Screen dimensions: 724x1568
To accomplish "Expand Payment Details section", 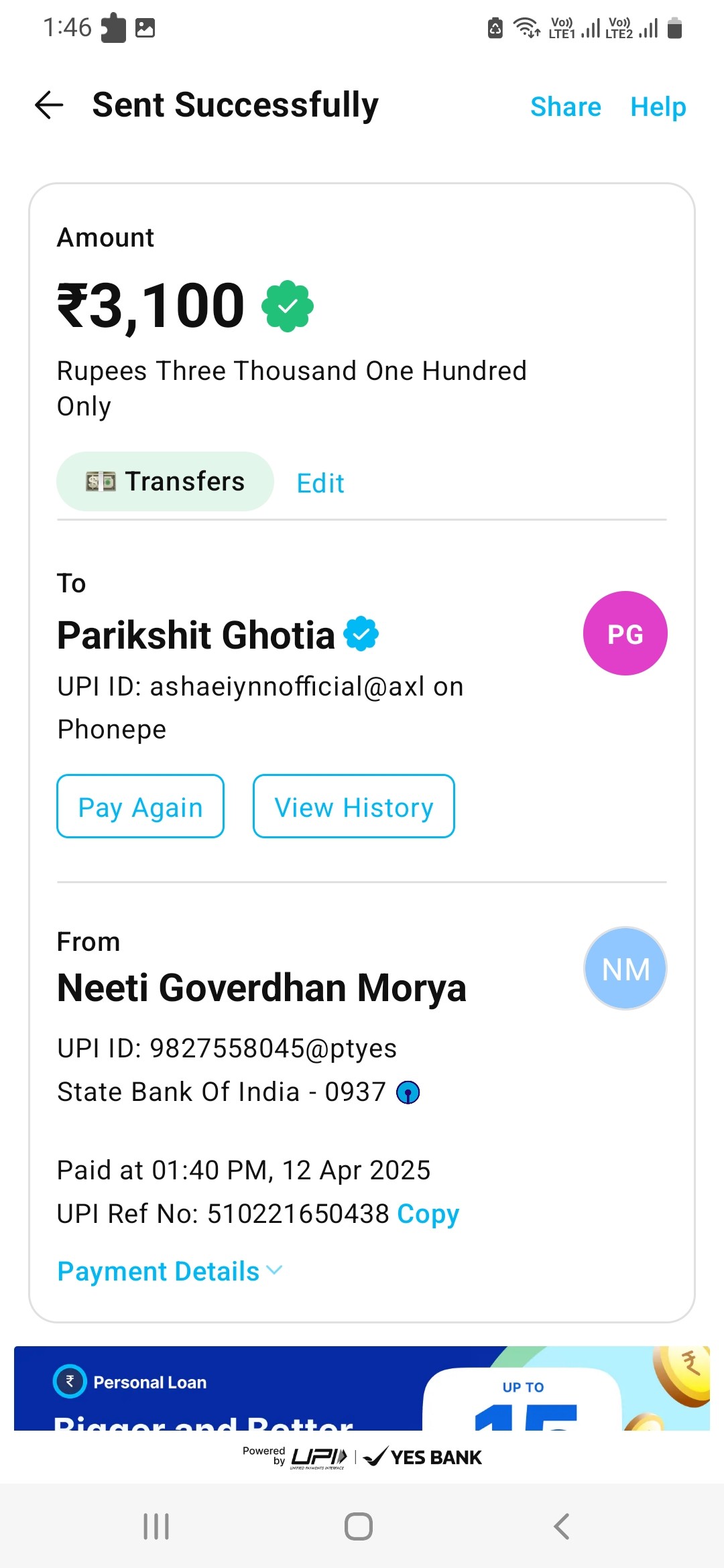I will click(170, 1271).
